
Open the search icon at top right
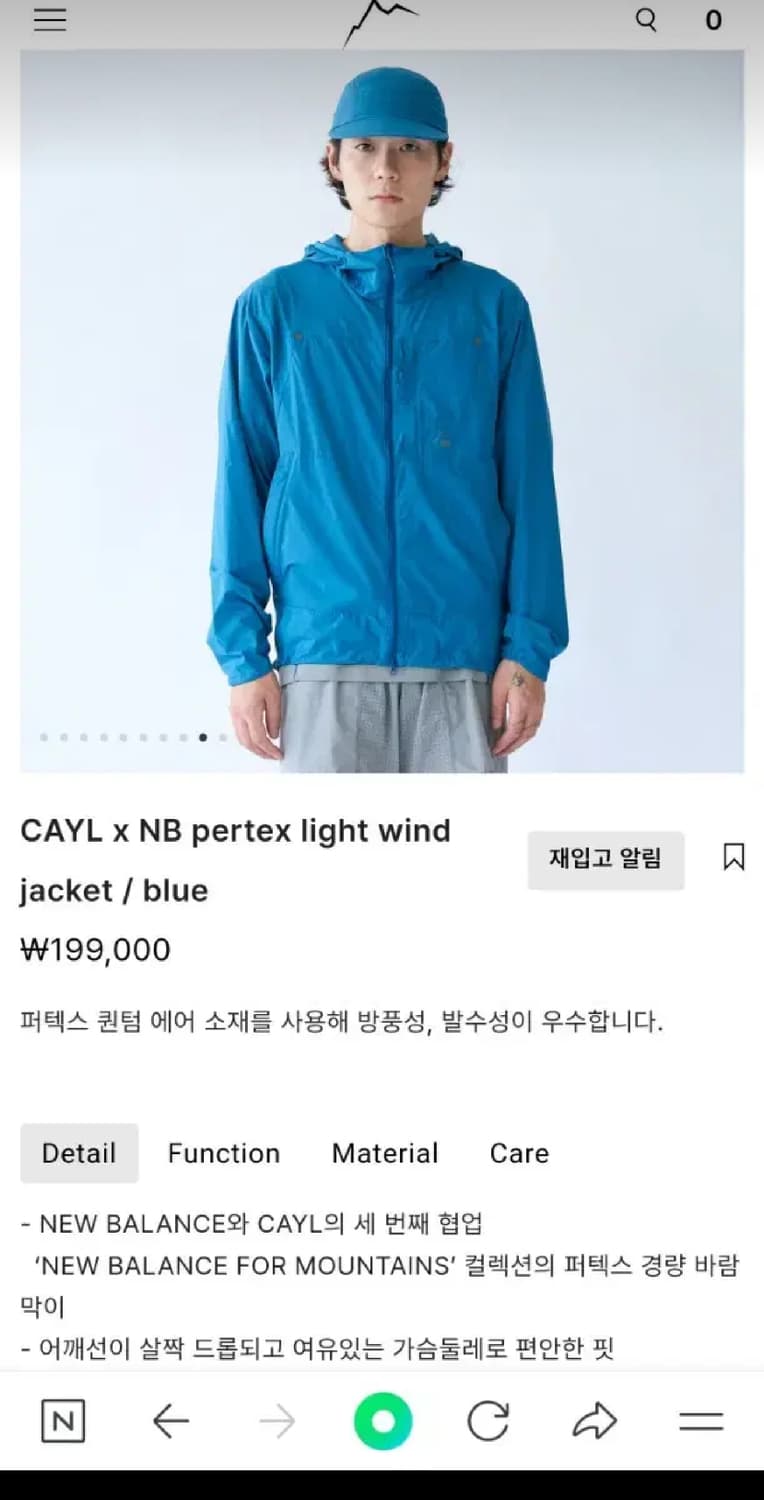pyautogui.click(x=646, y=20)
